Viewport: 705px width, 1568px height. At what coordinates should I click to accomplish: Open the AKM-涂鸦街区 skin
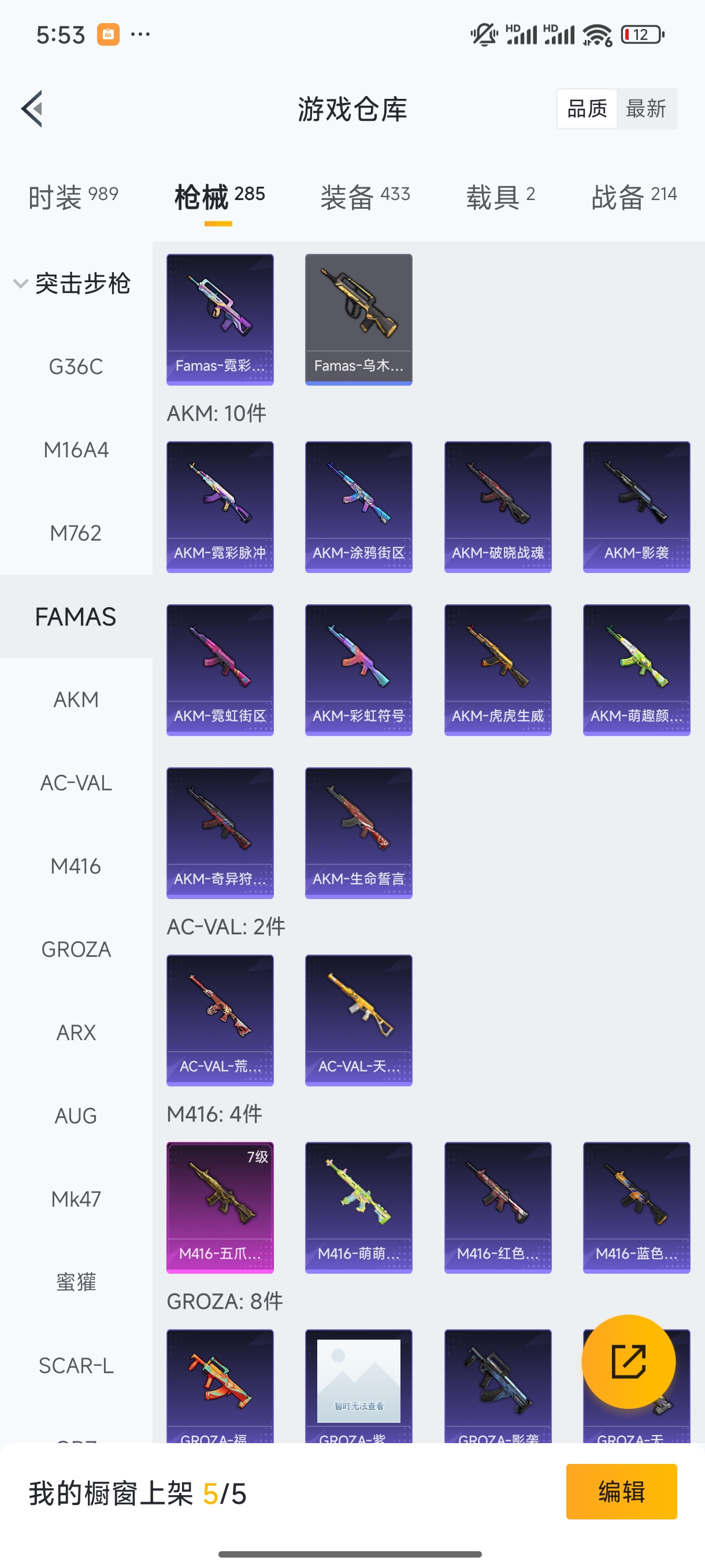click(x=358, y=506)
